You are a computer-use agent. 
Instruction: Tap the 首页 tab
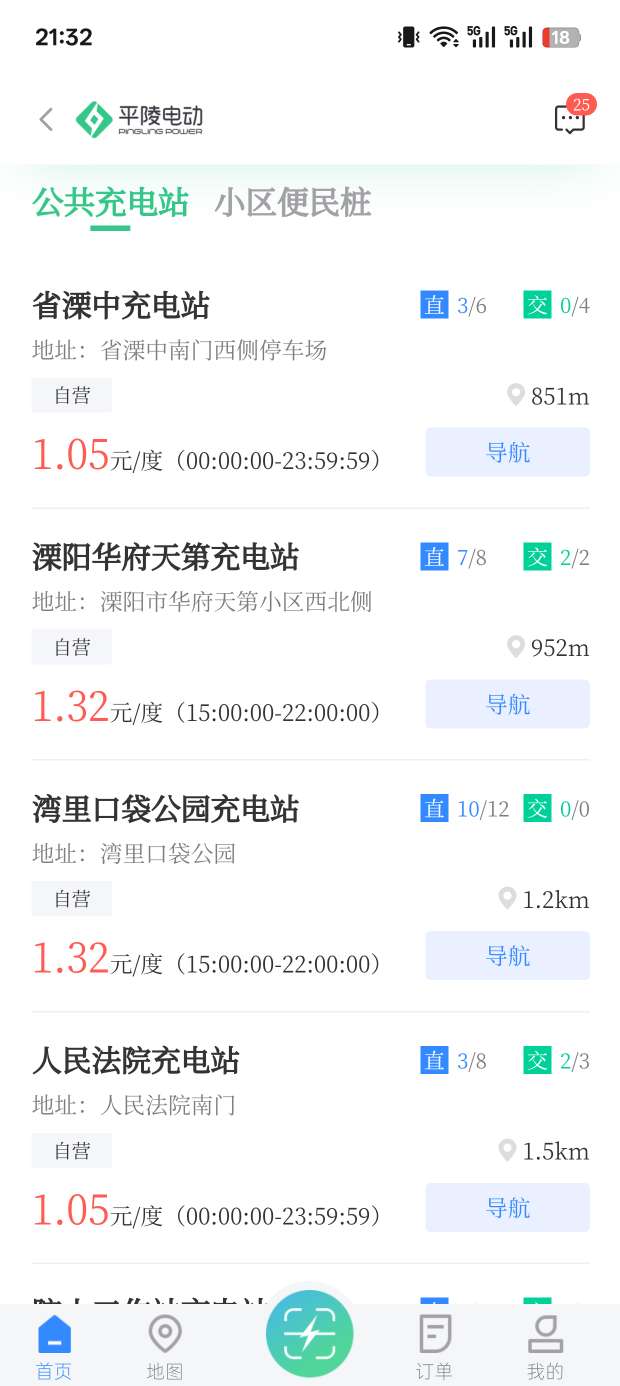click(54, 1347)
